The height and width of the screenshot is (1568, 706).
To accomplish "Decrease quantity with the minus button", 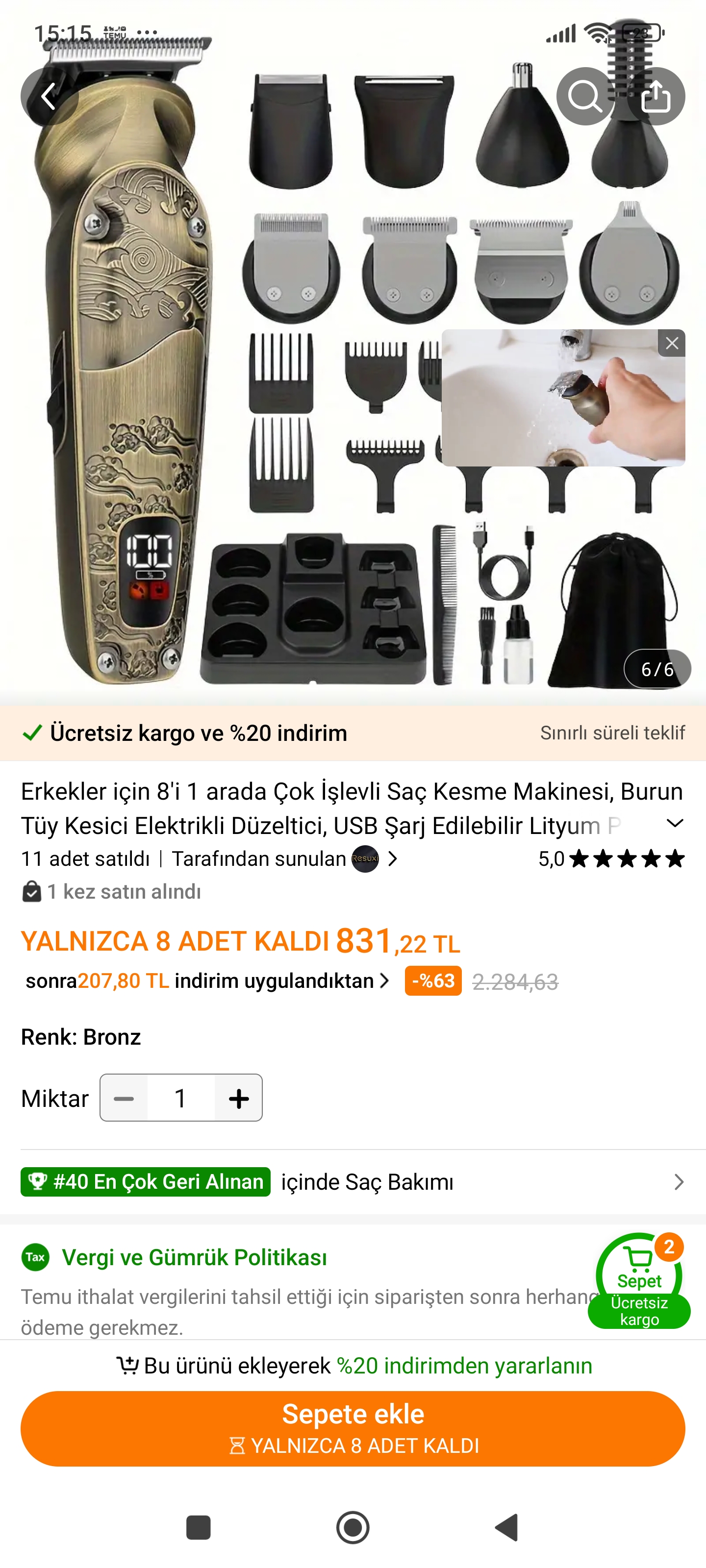I will 124,1098.
